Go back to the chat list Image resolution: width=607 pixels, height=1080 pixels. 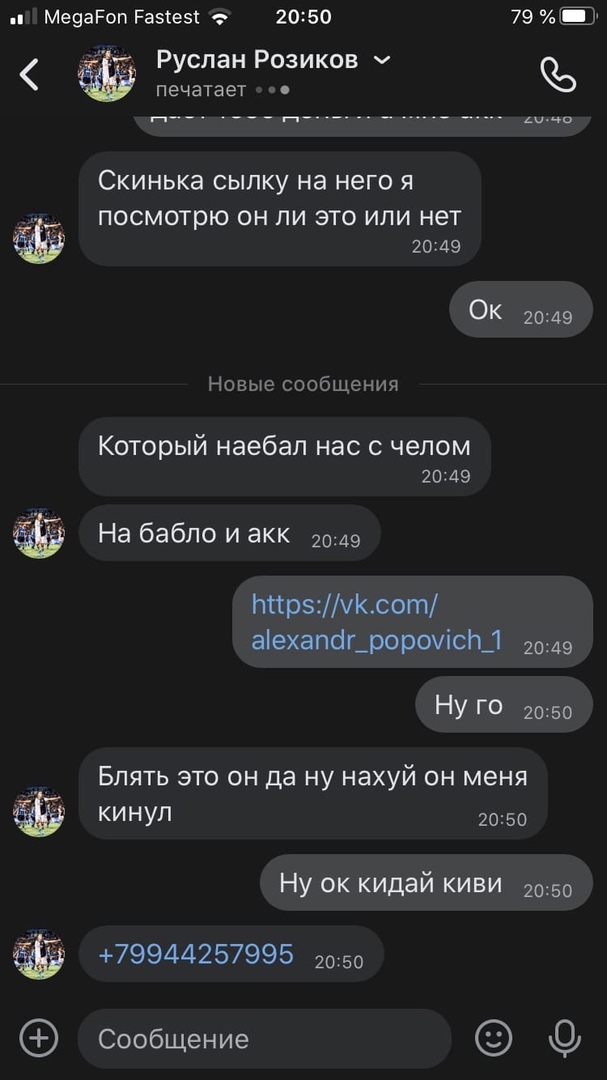coord(30,74)
